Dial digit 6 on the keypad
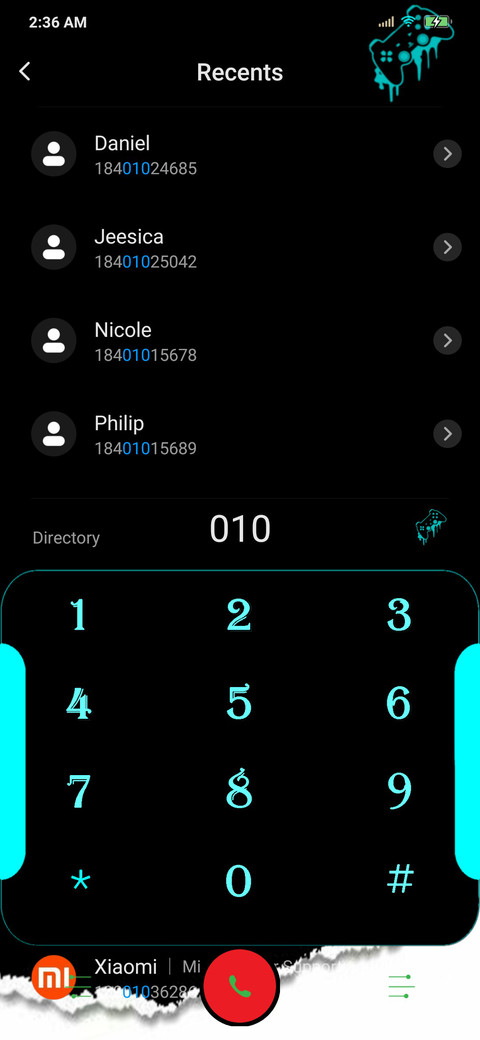This screenshot has width=480, height=1040. [399, 702]
